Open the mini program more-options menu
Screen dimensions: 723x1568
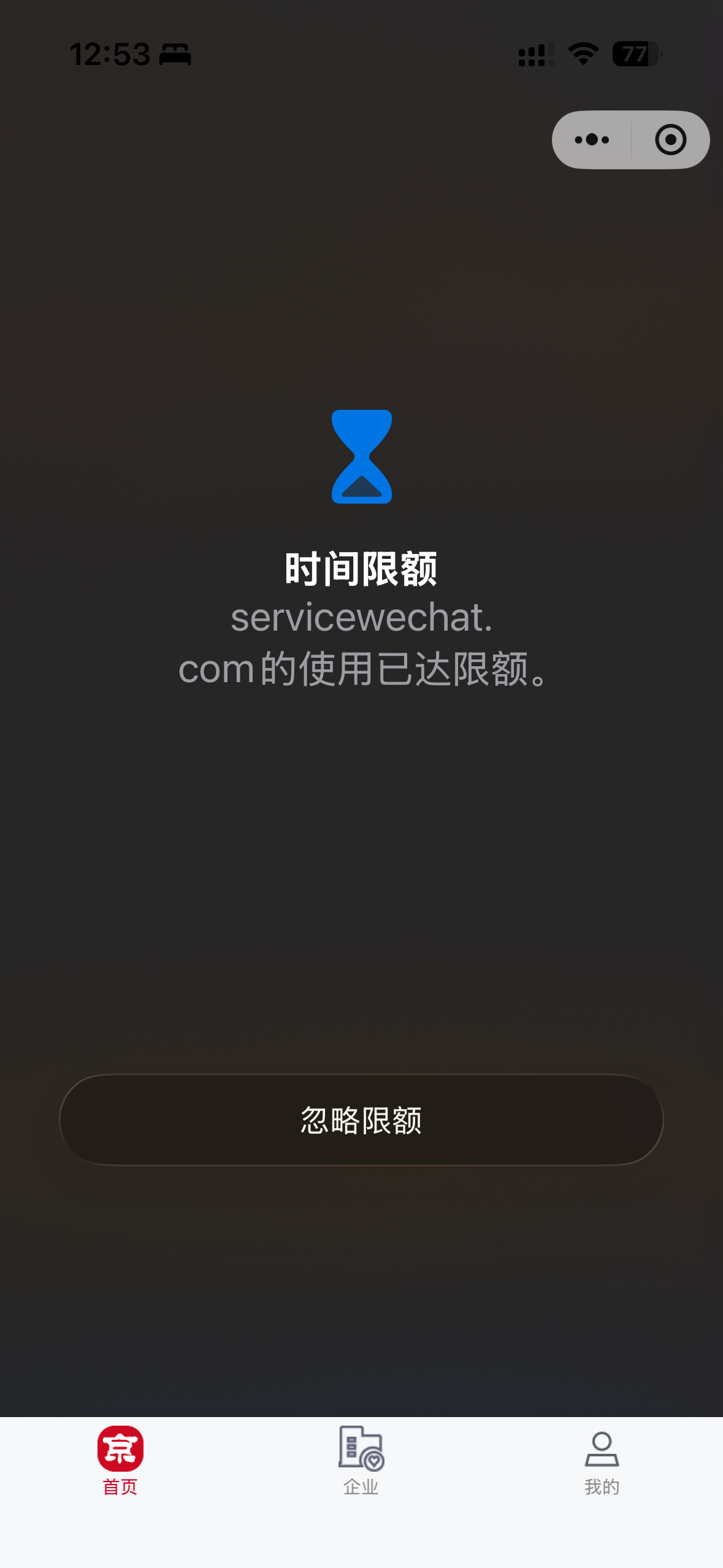point(592,140)
